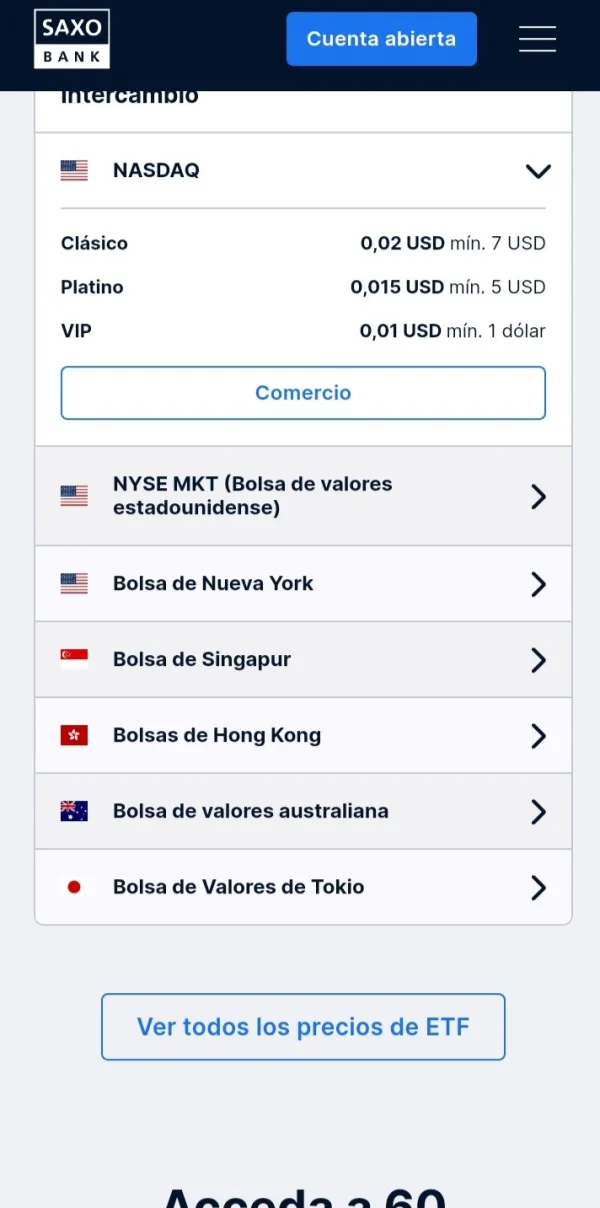
Task: Collapse the NASDAQ section
Action: (x=537, y=171)
